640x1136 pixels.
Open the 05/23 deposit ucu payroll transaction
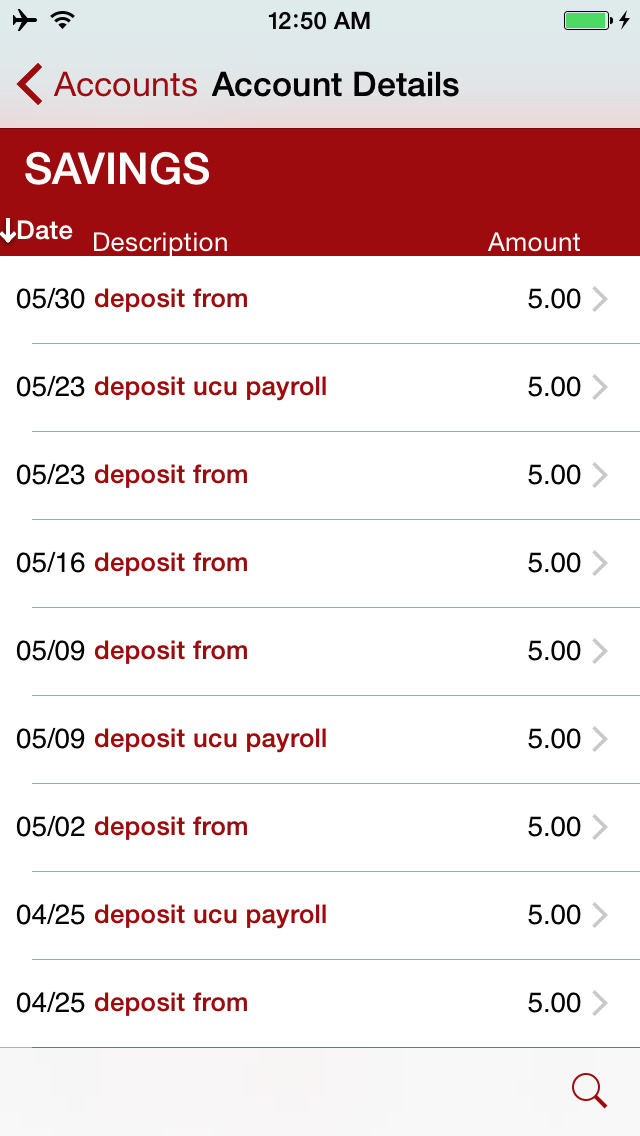(x=320, y=388)
